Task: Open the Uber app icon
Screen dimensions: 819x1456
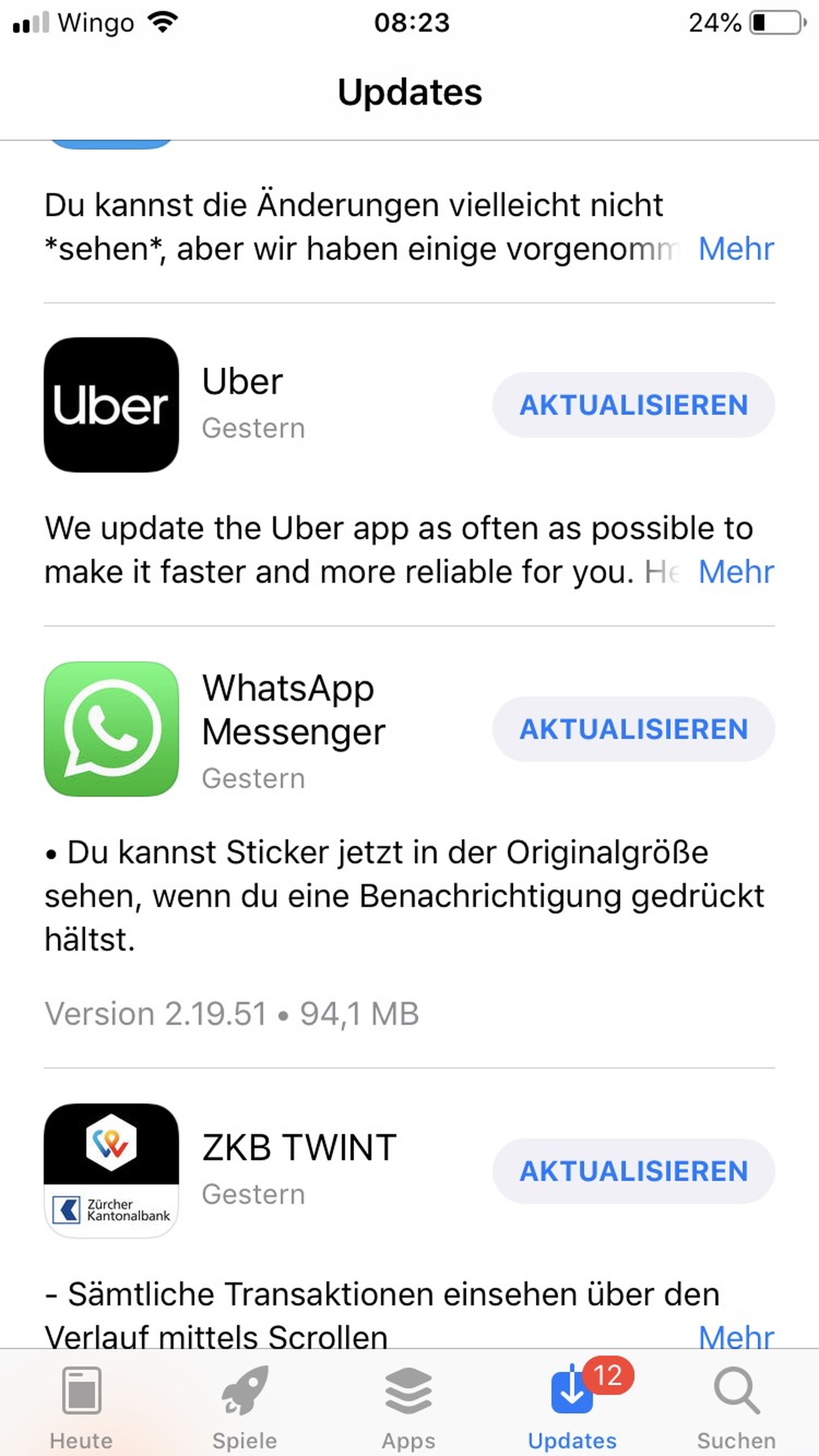Action: pos(111,405)
